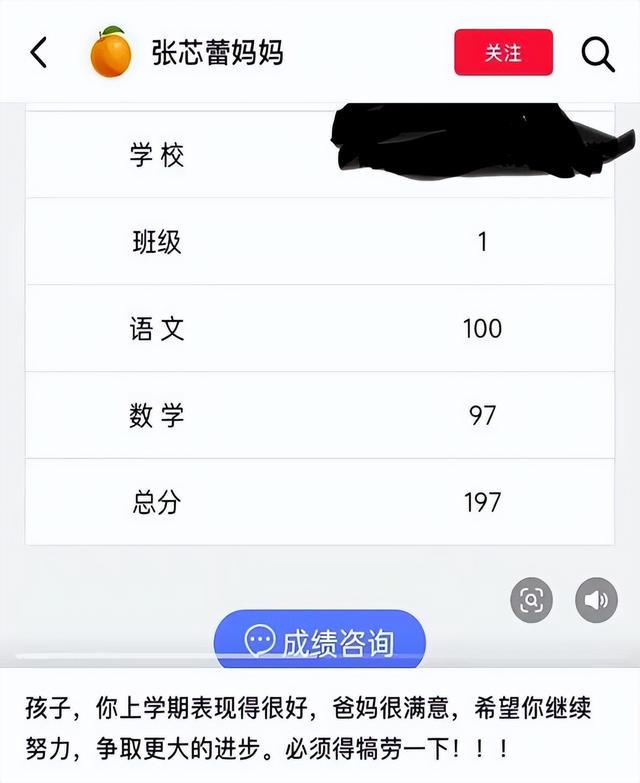This screenshot has width=640, height=783.
Task: Open the search magnifier
Action: (598, 53)
